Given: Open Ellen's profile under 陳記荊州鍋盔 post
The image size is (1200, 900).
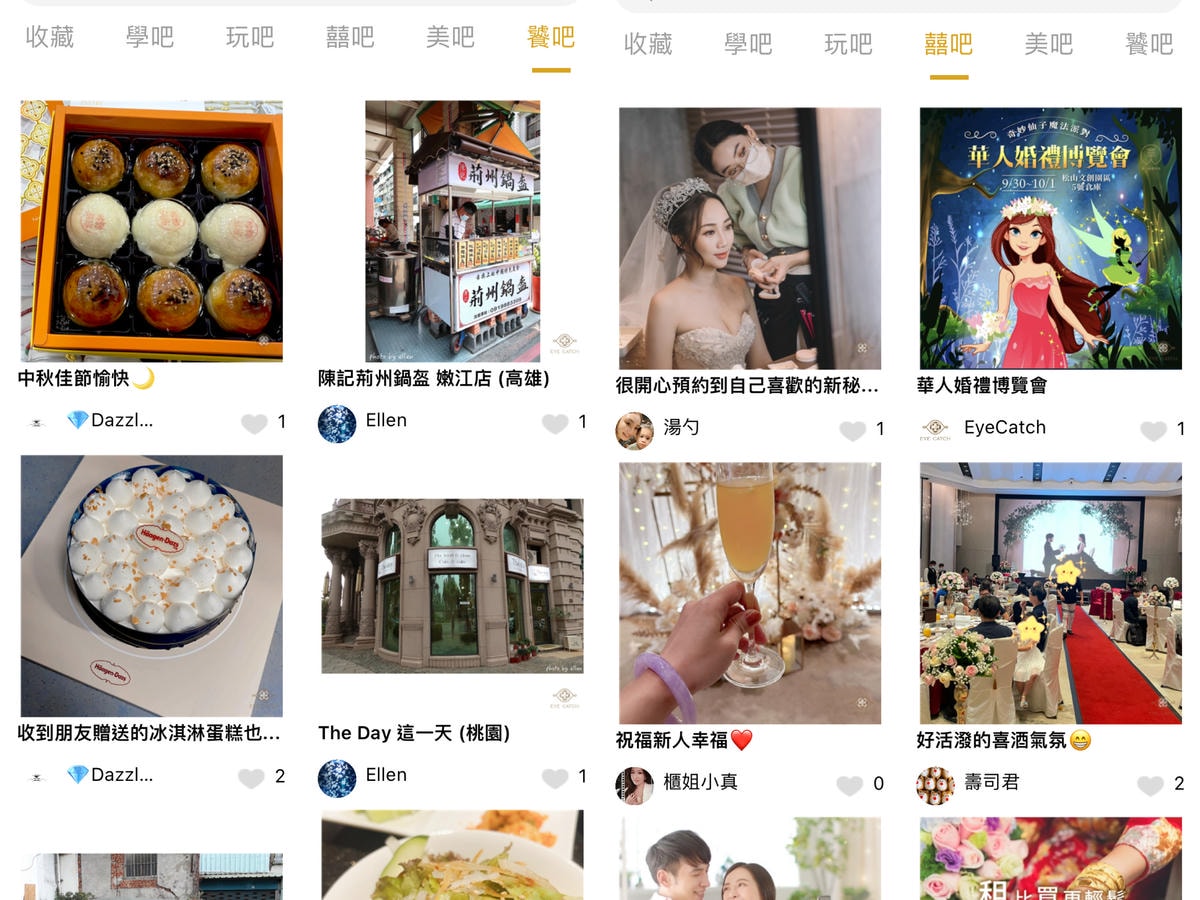Looking at the screenshot, I should click(x=337, y=423).
